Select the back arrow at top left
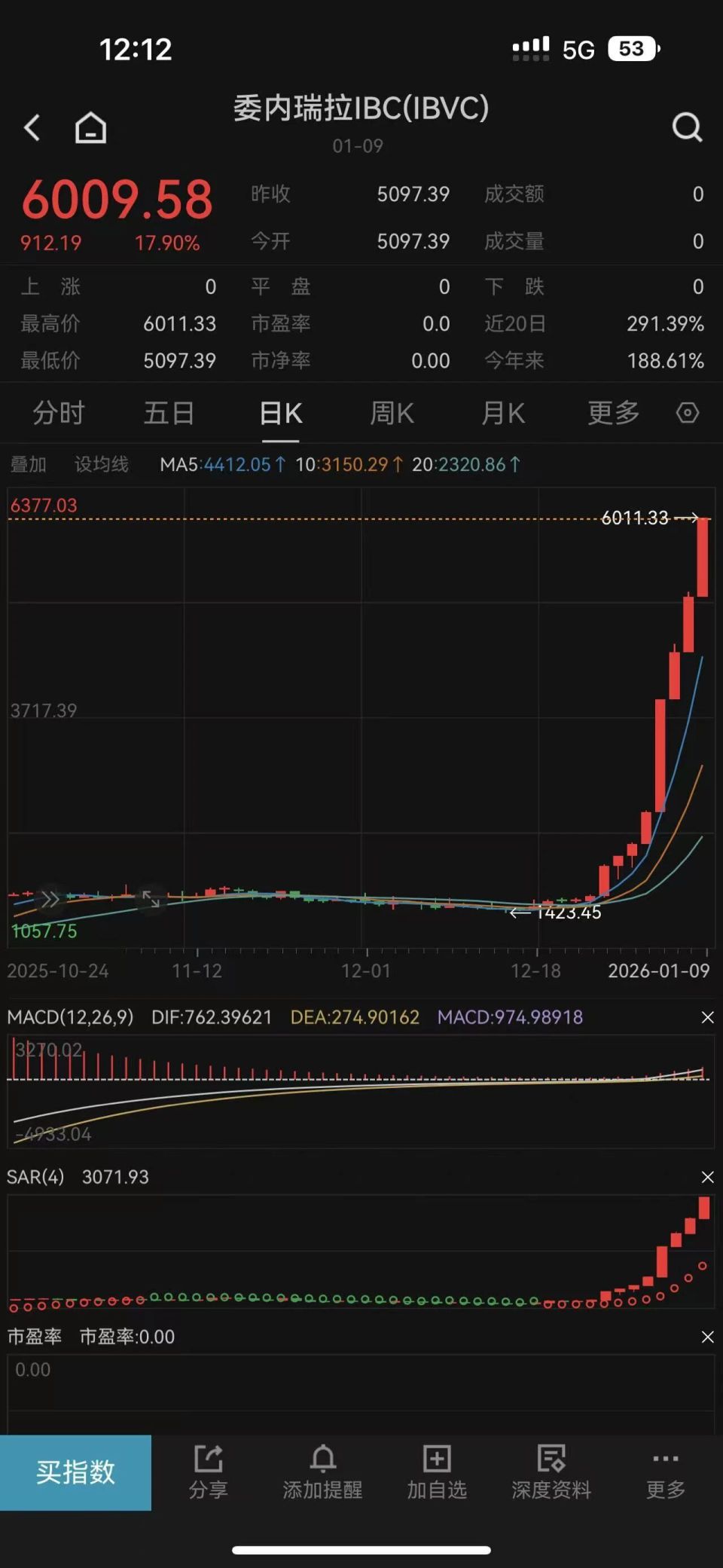 tap(32, 128)
